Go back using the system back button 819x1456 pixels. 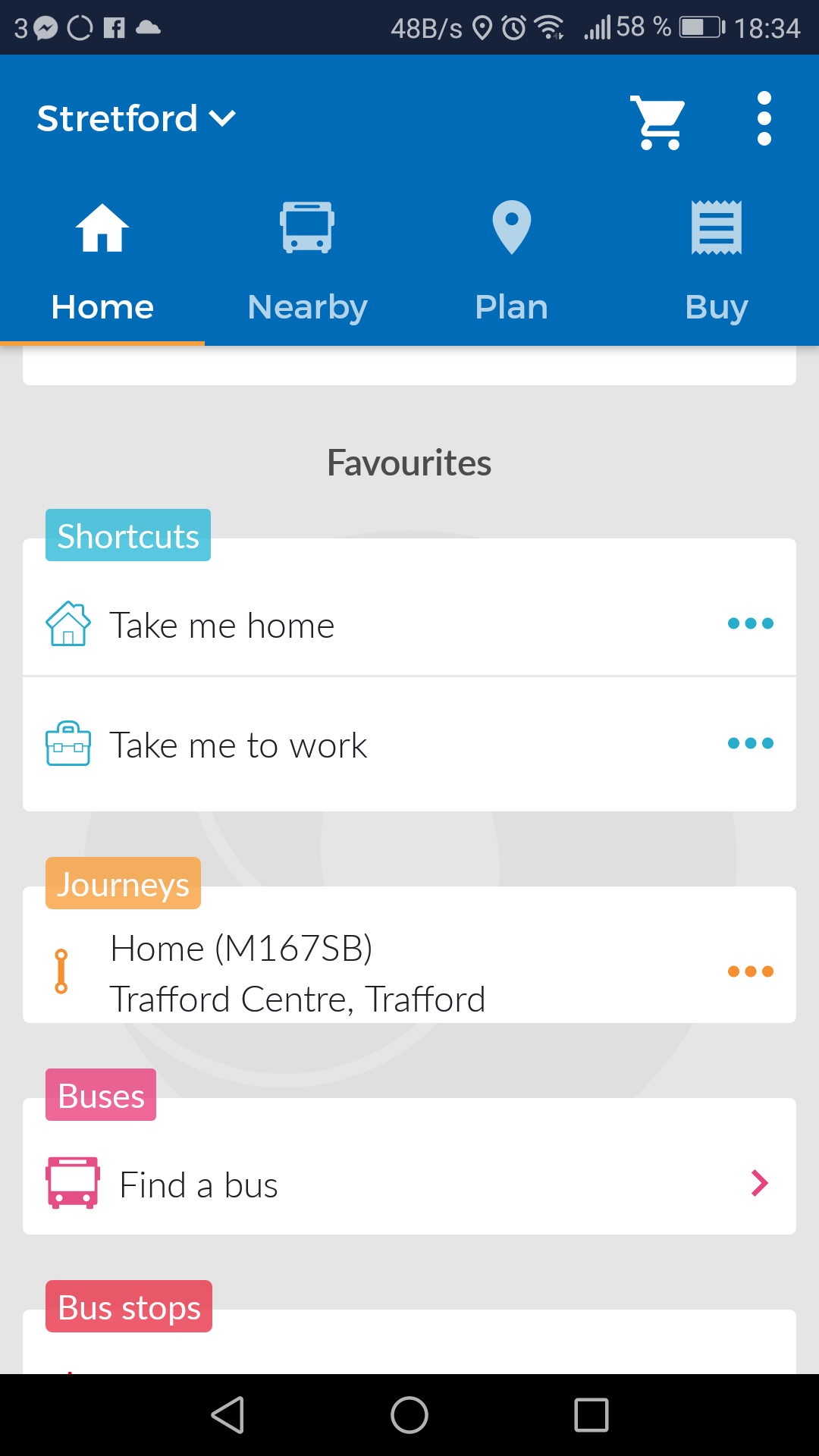[227, 1415]
